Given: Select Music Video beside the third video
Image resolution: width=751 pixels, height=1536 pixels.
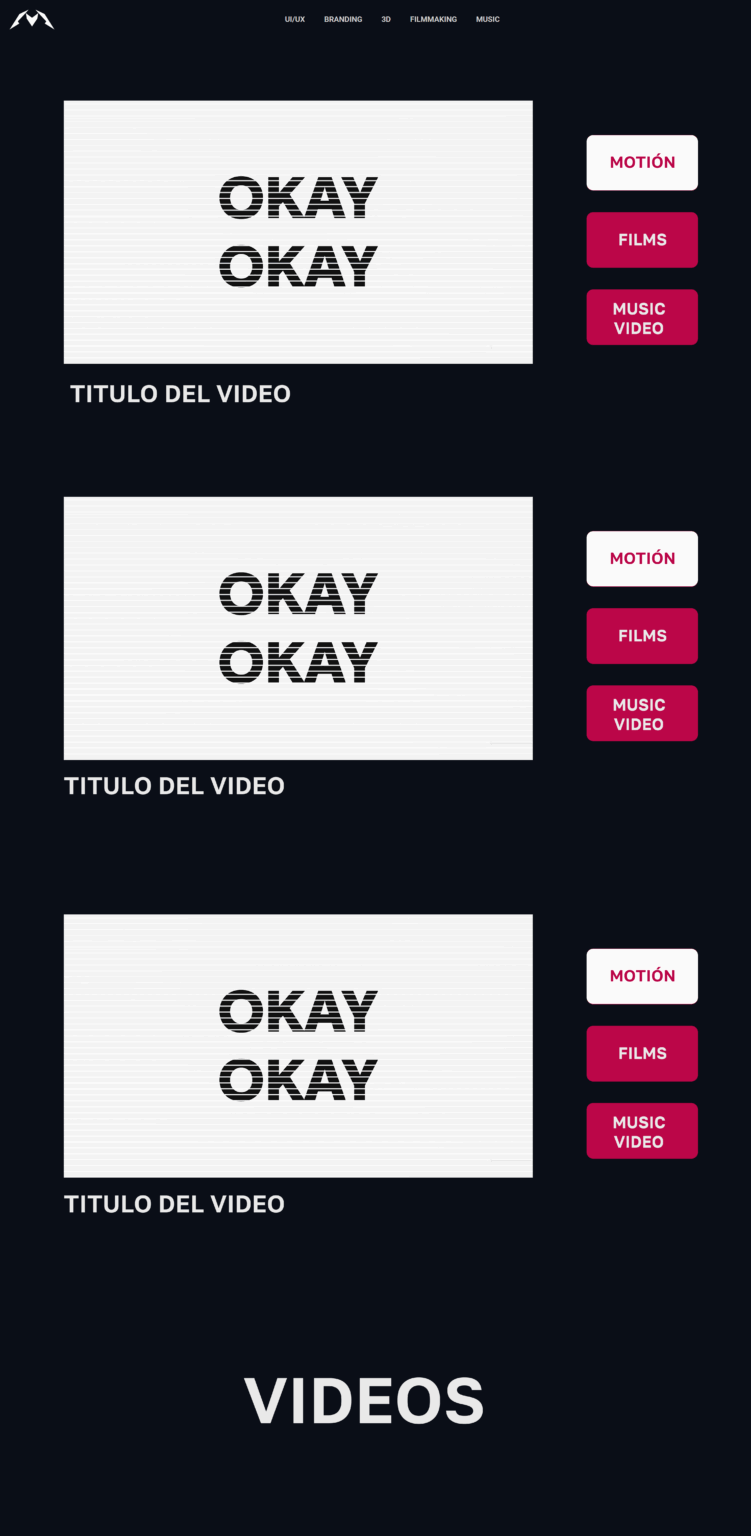Looking at the screenshot, I should [x=642, y=1132].
